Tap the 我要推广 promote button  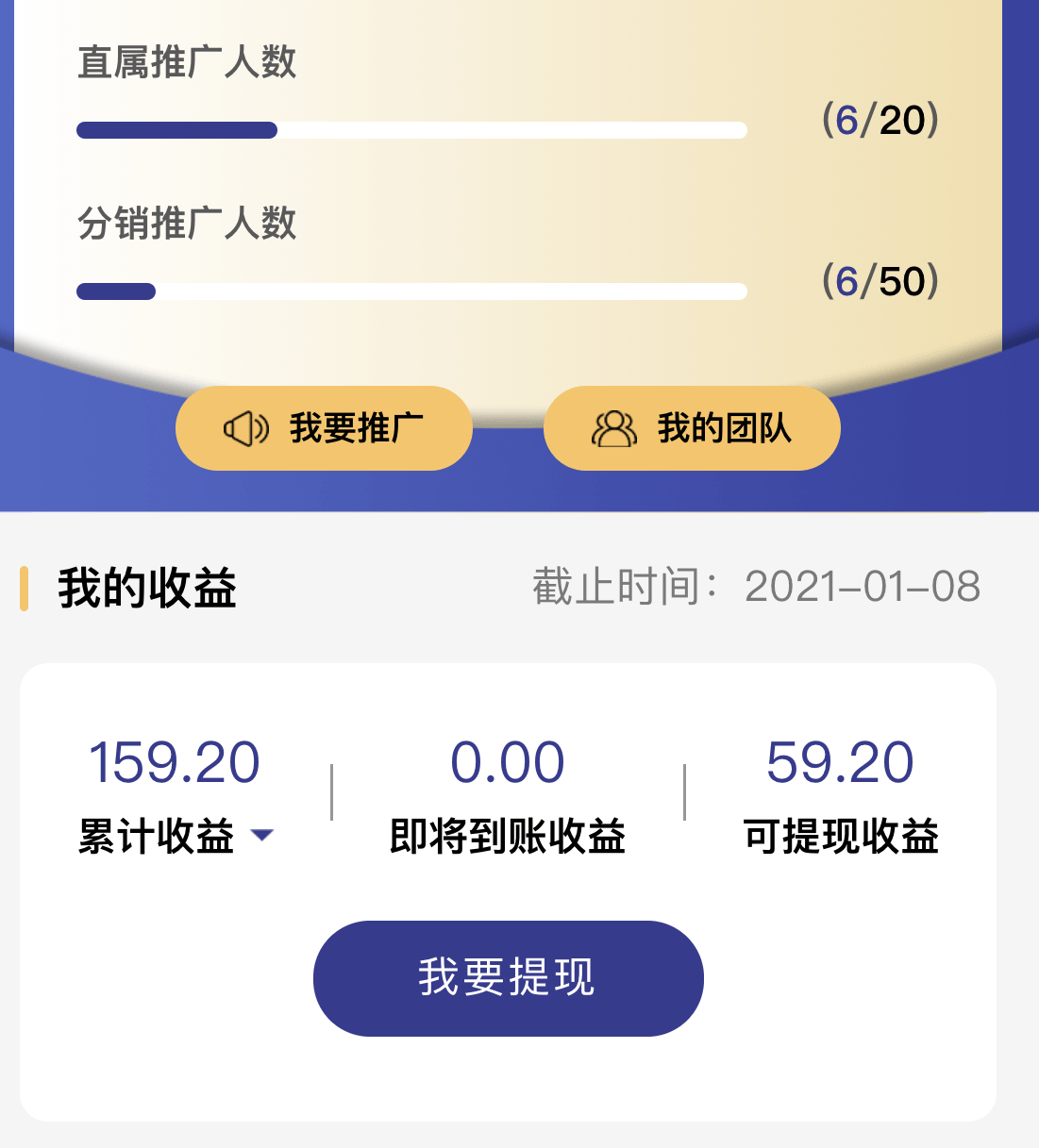tap(324, 428)
